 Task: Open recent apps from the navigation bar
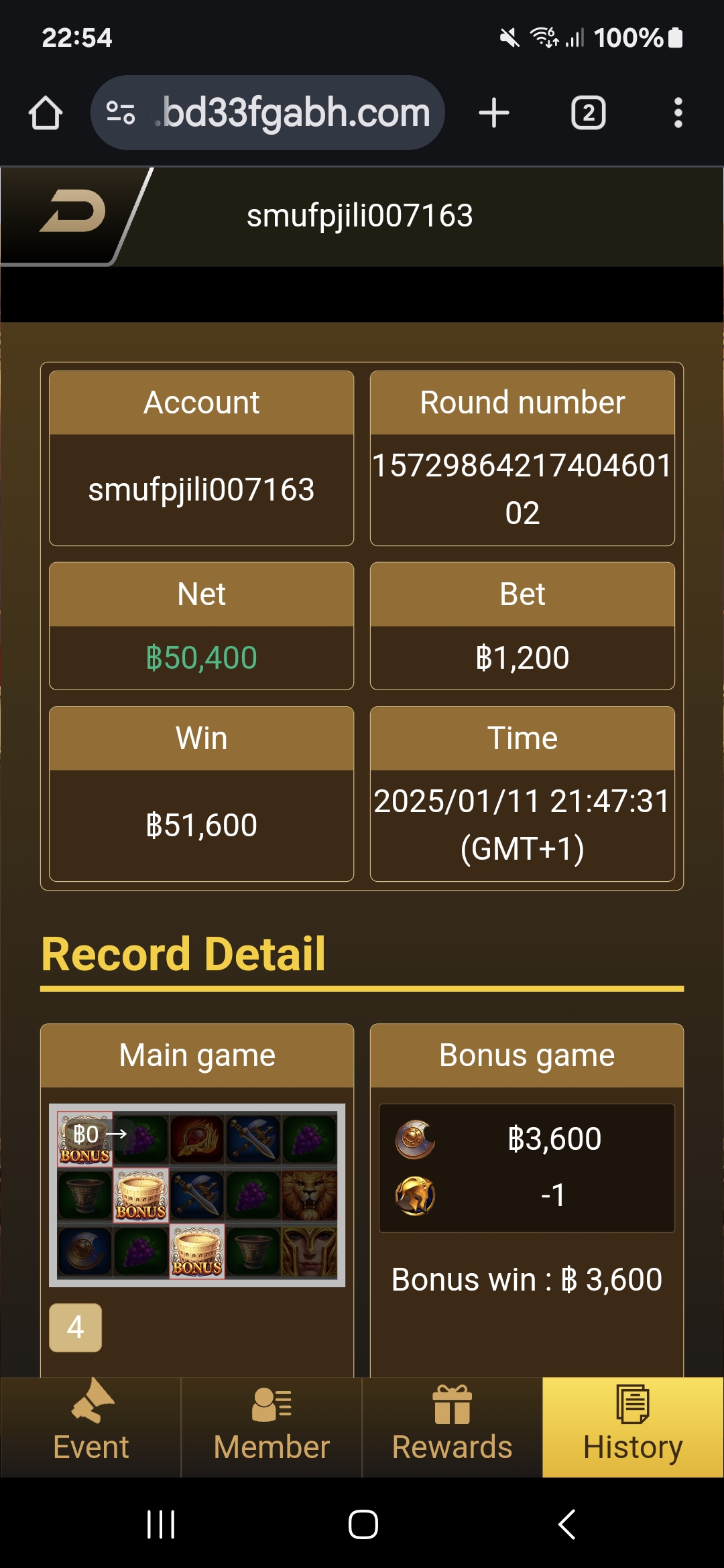(161, 1524)
